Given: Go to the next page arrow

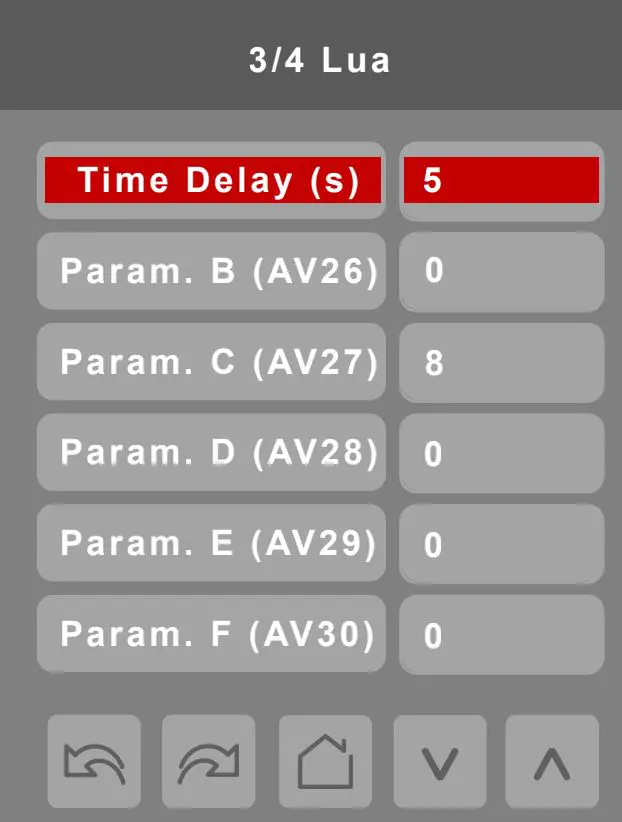Looking at the screenshot, I should [x=209, y=762].
